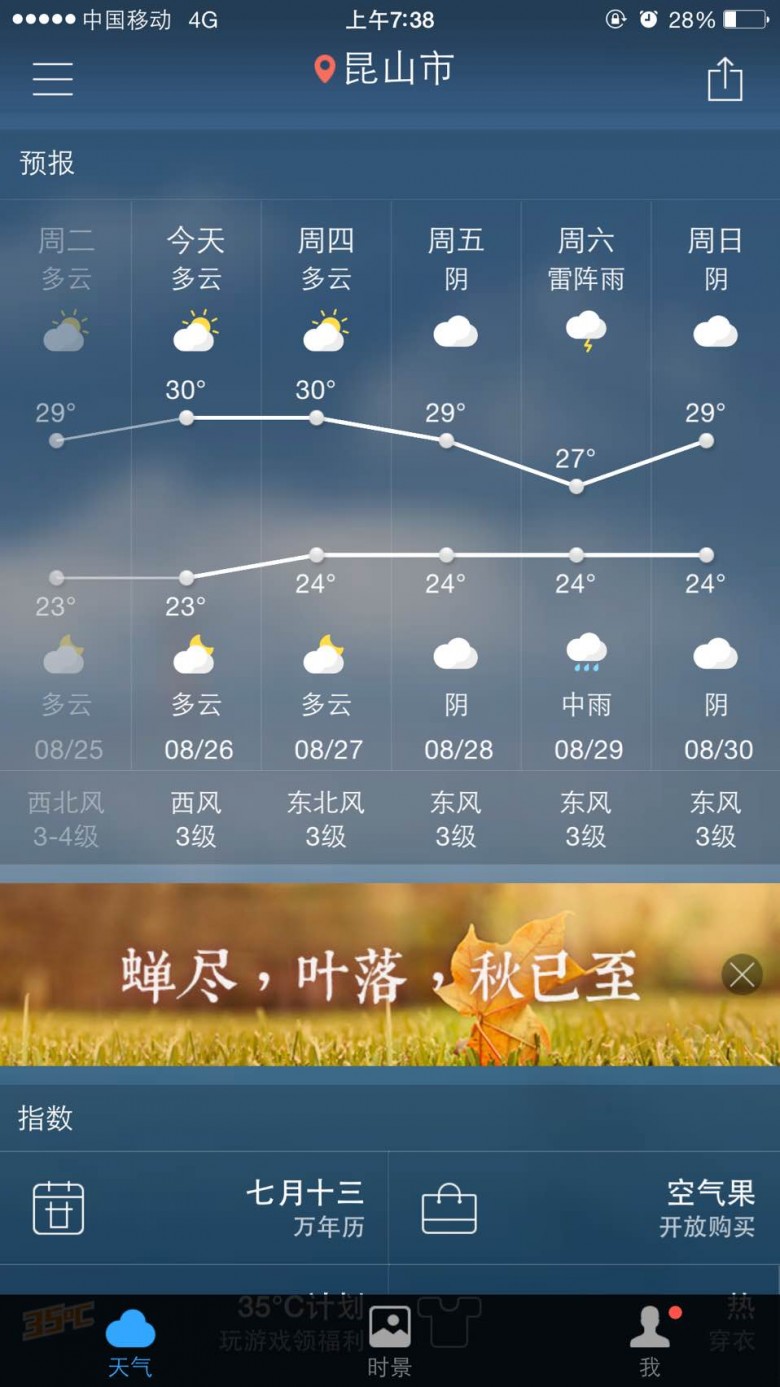The height and width of the screenshot is (1387, 780).
Task: Open the 昆山市 city selector
Action: tap(384, 69)
